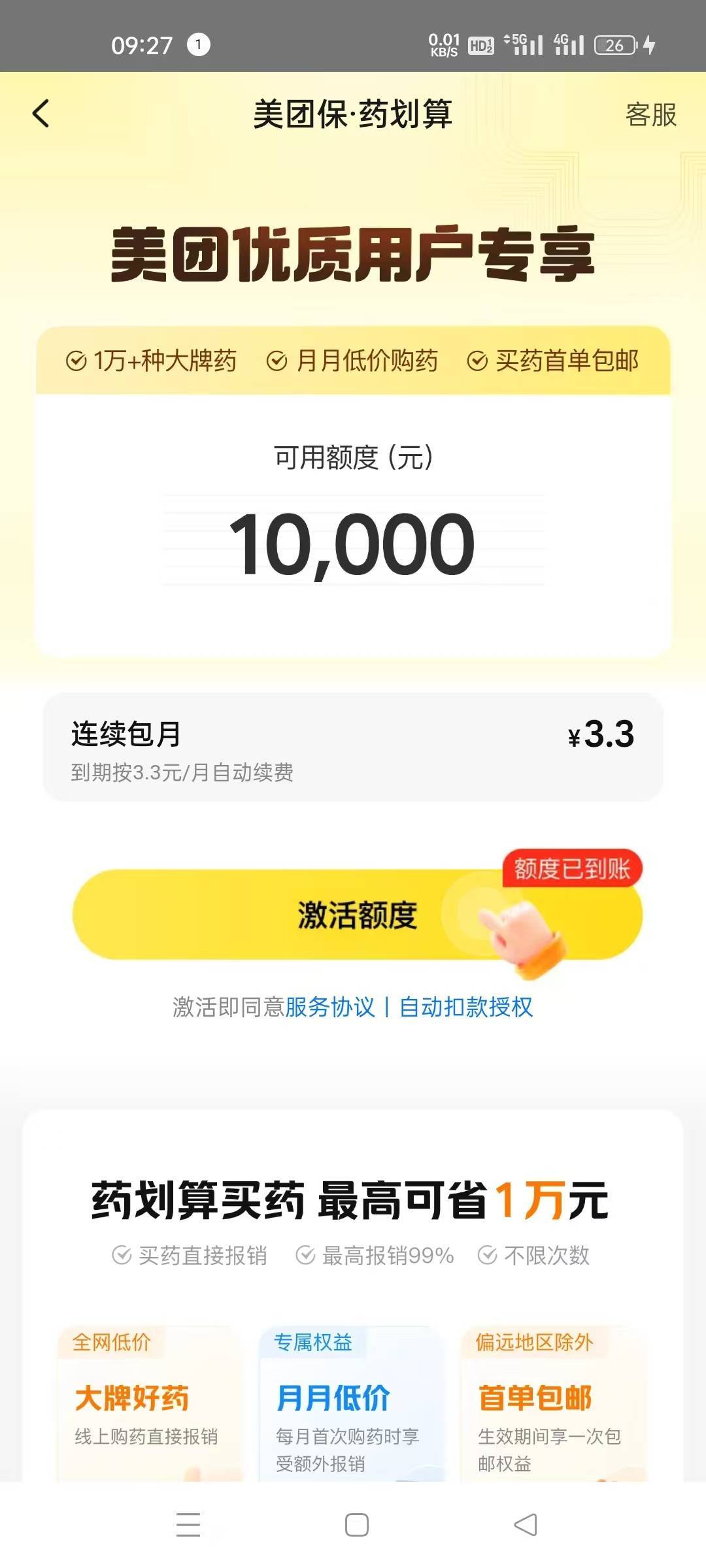Select the 连续包月 ¥3.3 plan

[353, 747]
